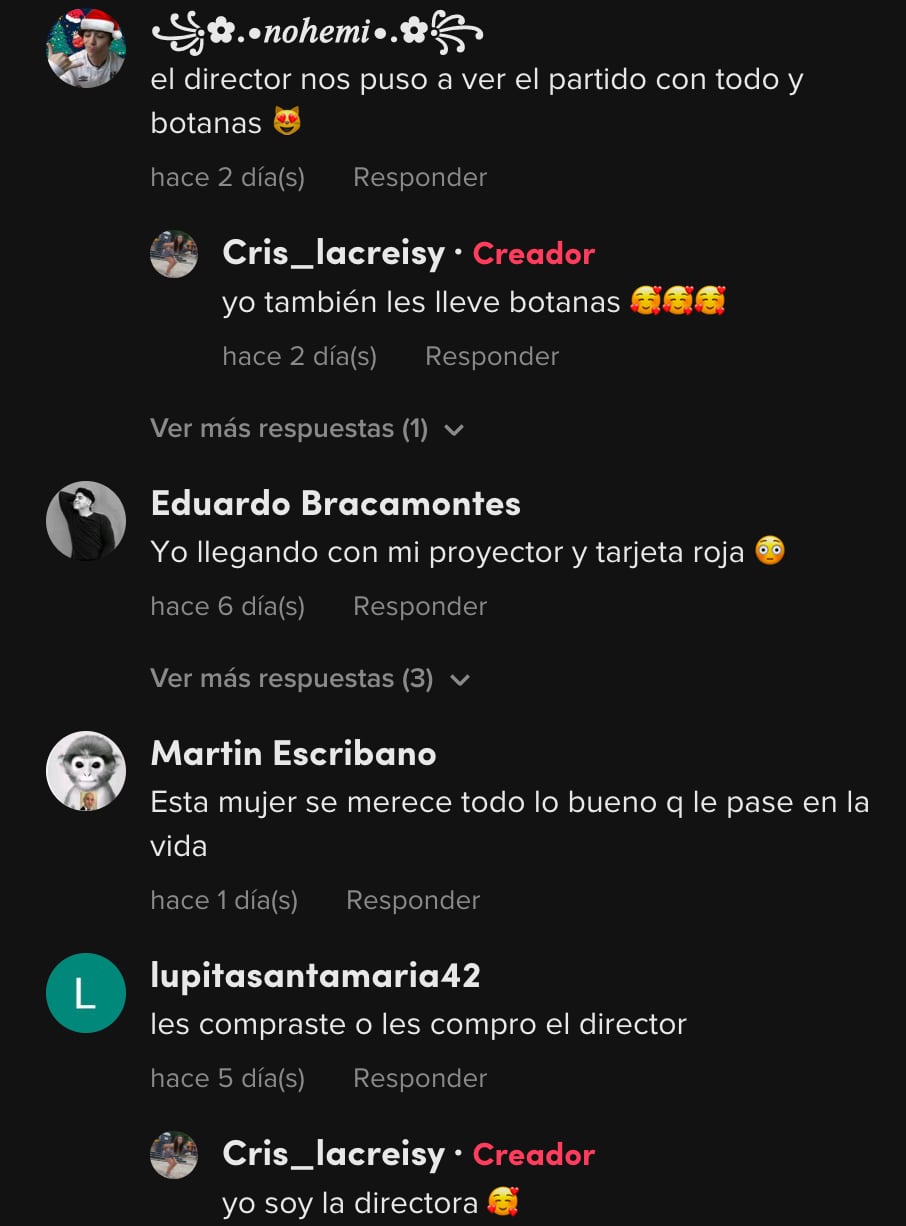Open nohemi's profile picture
Image resolution: width=906 pixels, height=1226 pixels.
pyautogui.click(x=86, y=48)
